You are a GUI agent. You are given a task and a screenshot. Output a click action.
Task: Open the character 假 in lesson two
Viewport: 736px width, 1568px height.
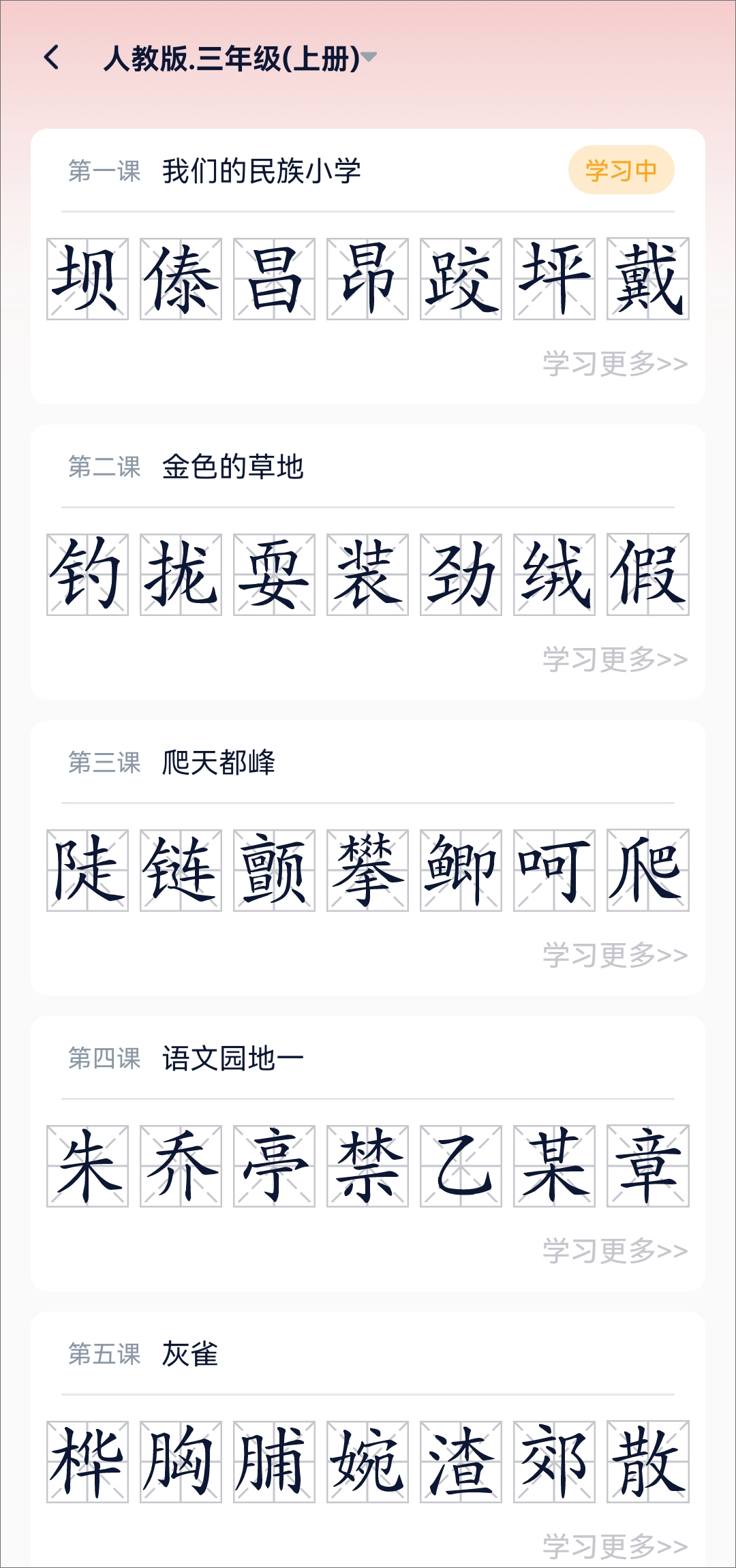648,574
